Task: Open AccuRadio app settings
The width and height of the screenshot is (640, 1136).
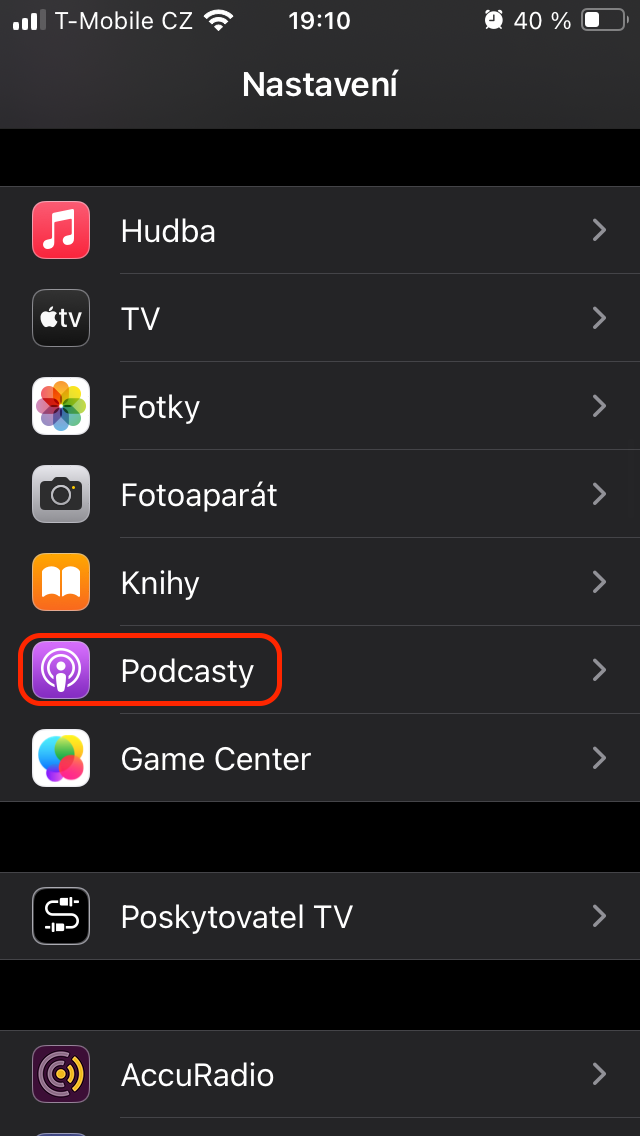Action: [320, 1075]
